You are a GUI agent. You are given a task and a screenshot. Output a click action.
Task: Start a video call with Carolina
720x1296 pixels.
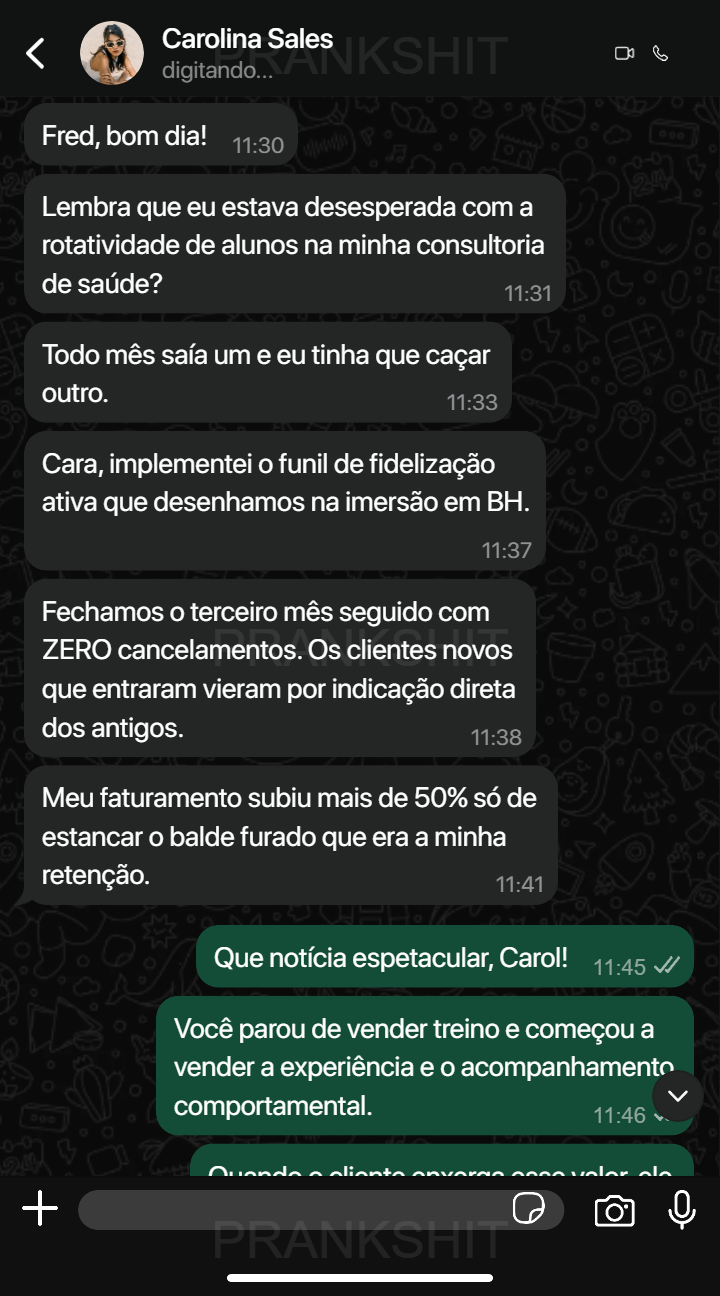tap(624, 54)
